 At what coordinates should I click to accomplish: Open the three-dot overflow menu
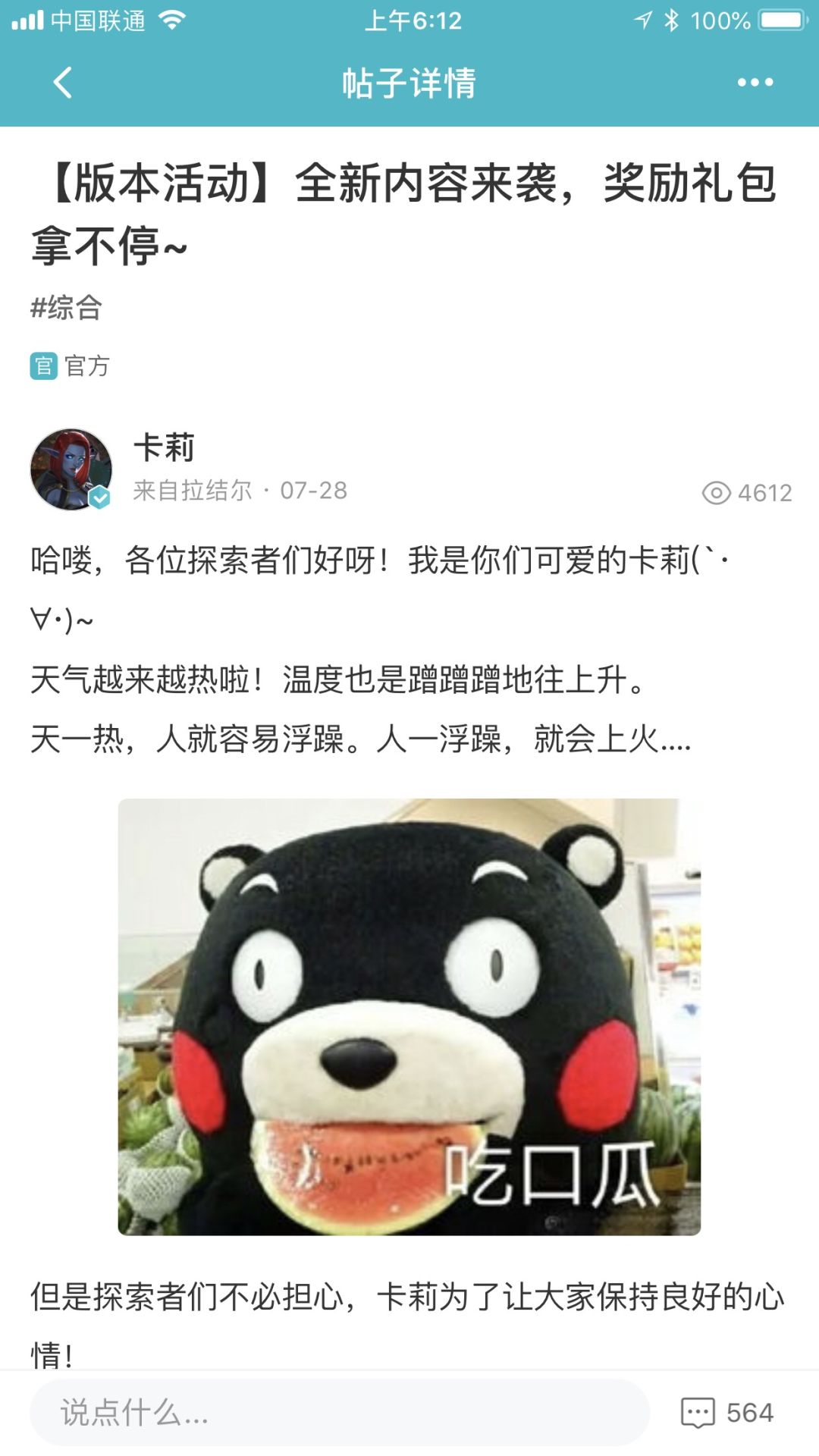point(755,82)
